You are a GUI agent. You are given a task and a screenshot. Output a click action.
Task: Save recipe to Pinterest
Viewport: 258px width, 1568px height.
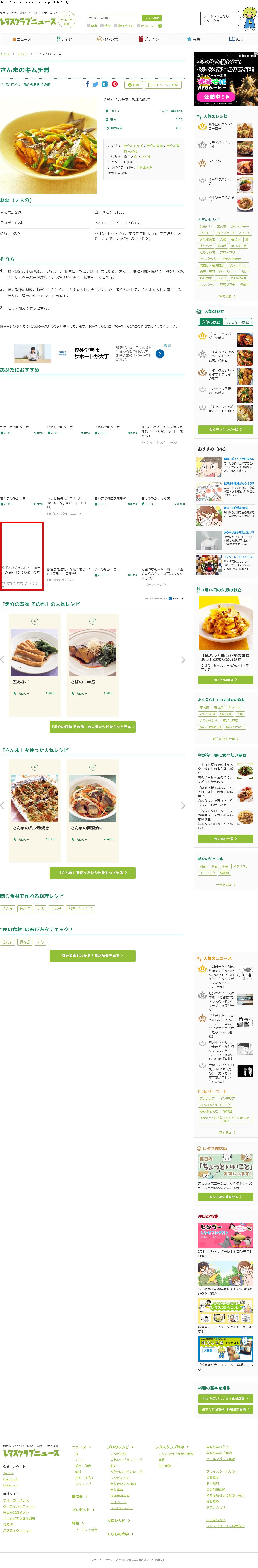[x=114, y=85]
